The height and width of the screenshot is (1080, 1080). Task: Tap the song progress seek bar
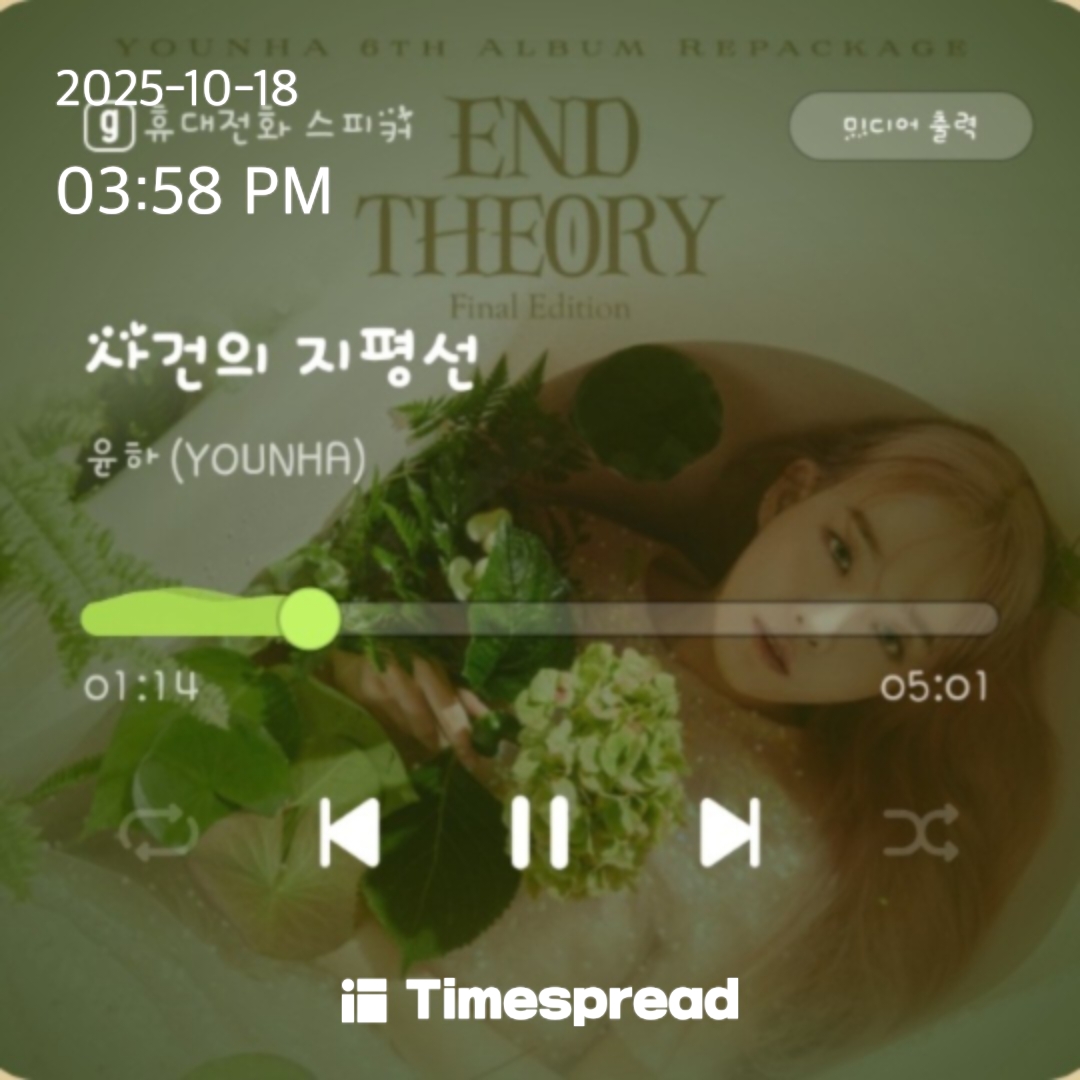pyautogui.click(x=640, y=618)
